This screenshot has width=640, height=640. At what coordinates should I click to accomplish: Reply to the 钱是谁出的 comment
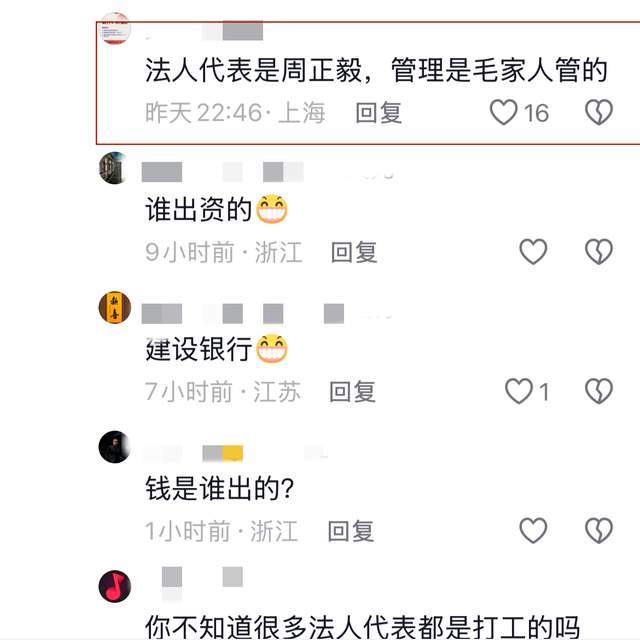350,530
